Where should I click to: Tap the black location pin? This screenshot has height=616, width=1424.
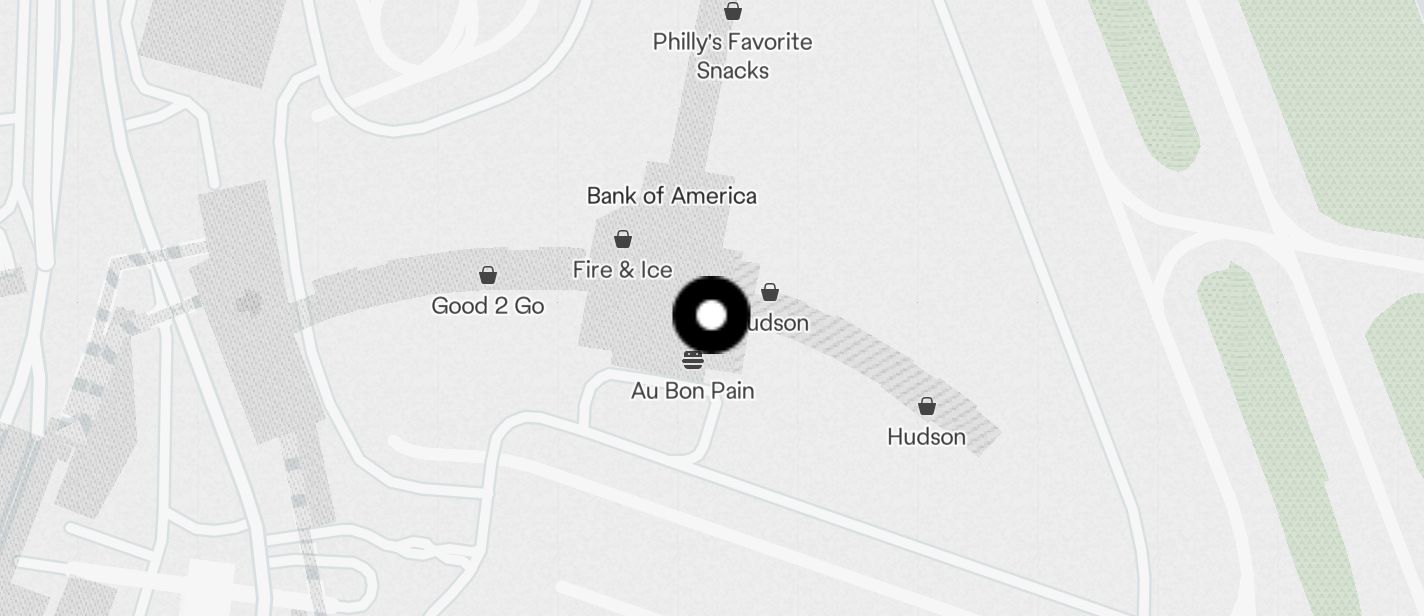[711, 316]
